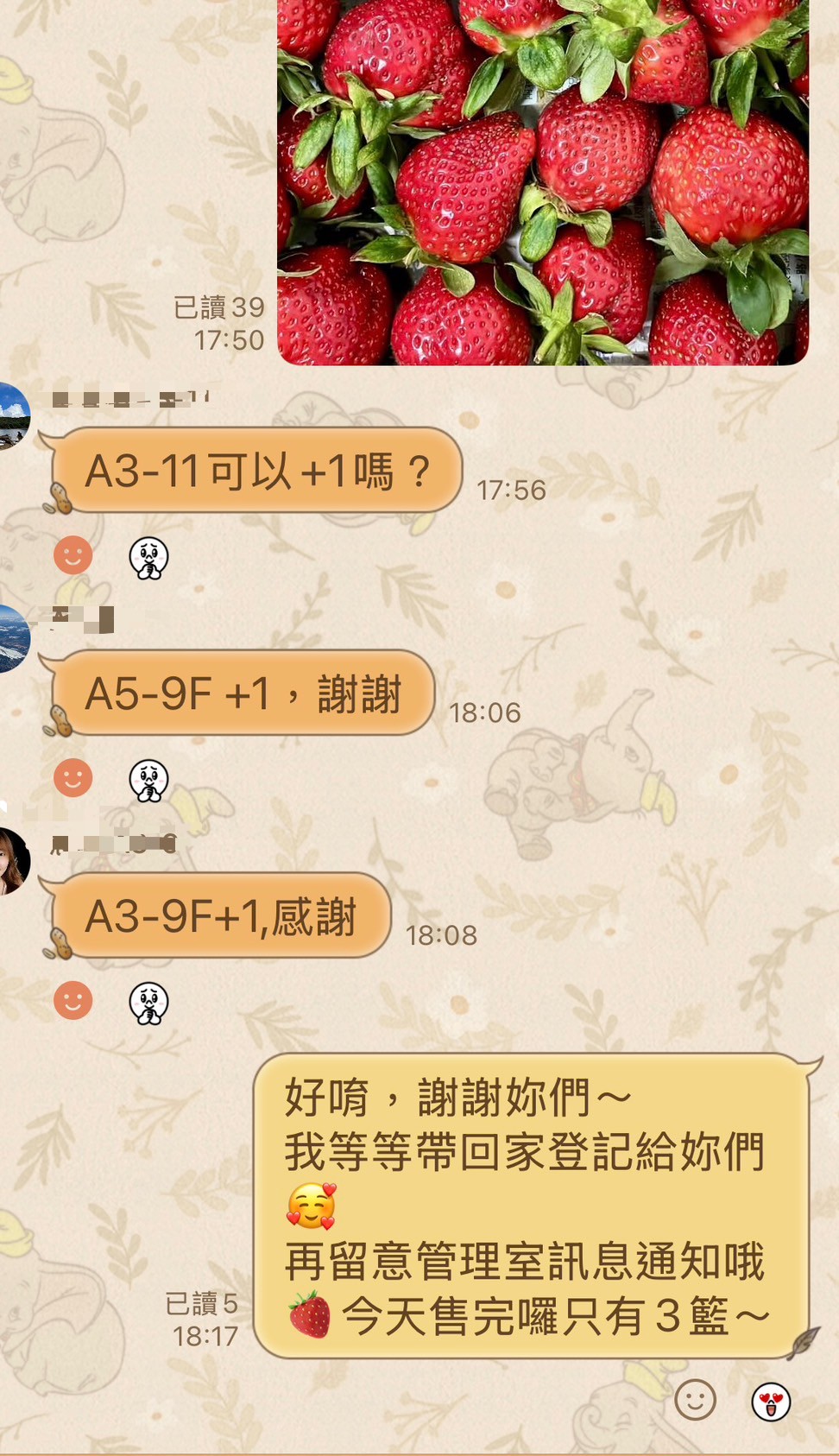839x1456 pixels.
Task: Open the strawberry photo message
Action: pyautogui.click(x=542, y=181)
